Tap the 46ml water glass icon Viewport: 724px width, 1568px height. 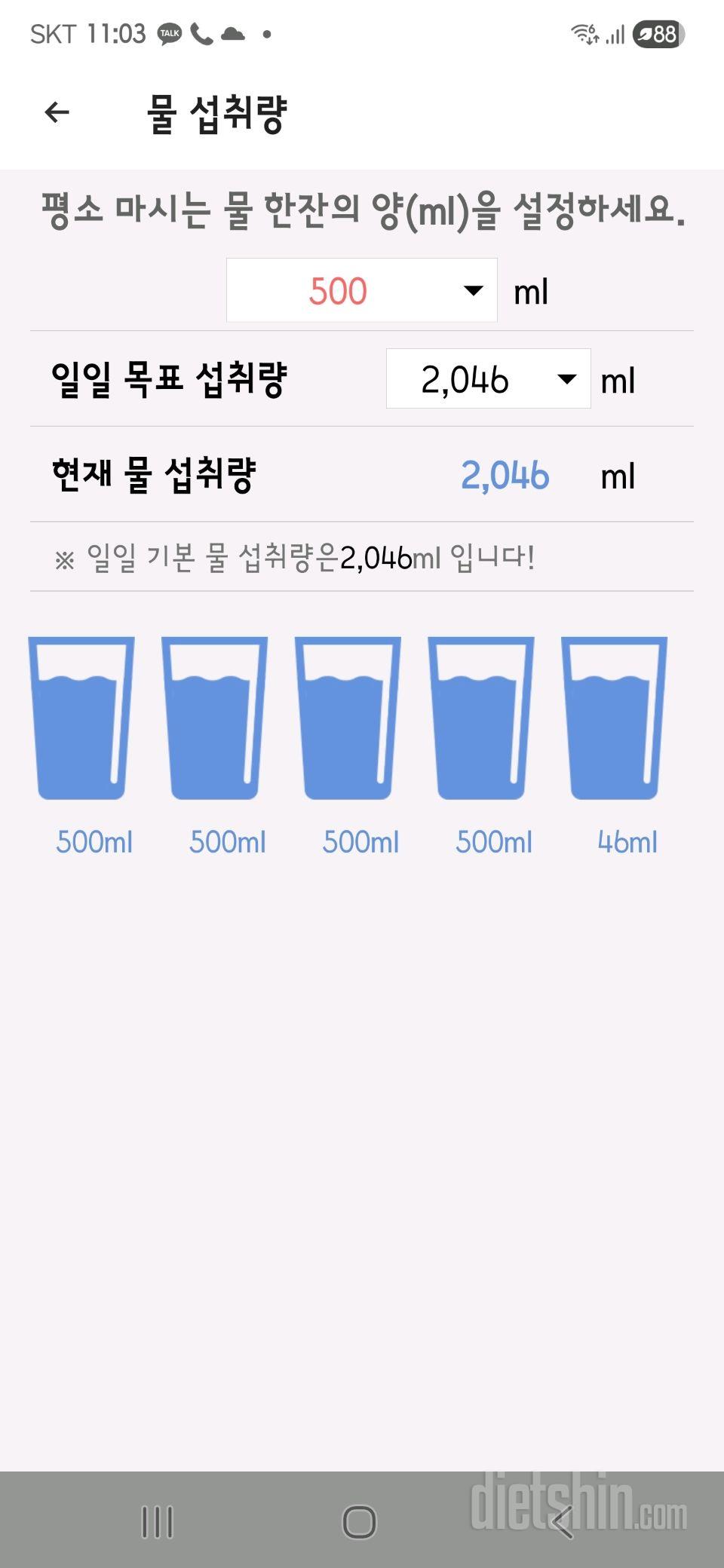[615, 716]
